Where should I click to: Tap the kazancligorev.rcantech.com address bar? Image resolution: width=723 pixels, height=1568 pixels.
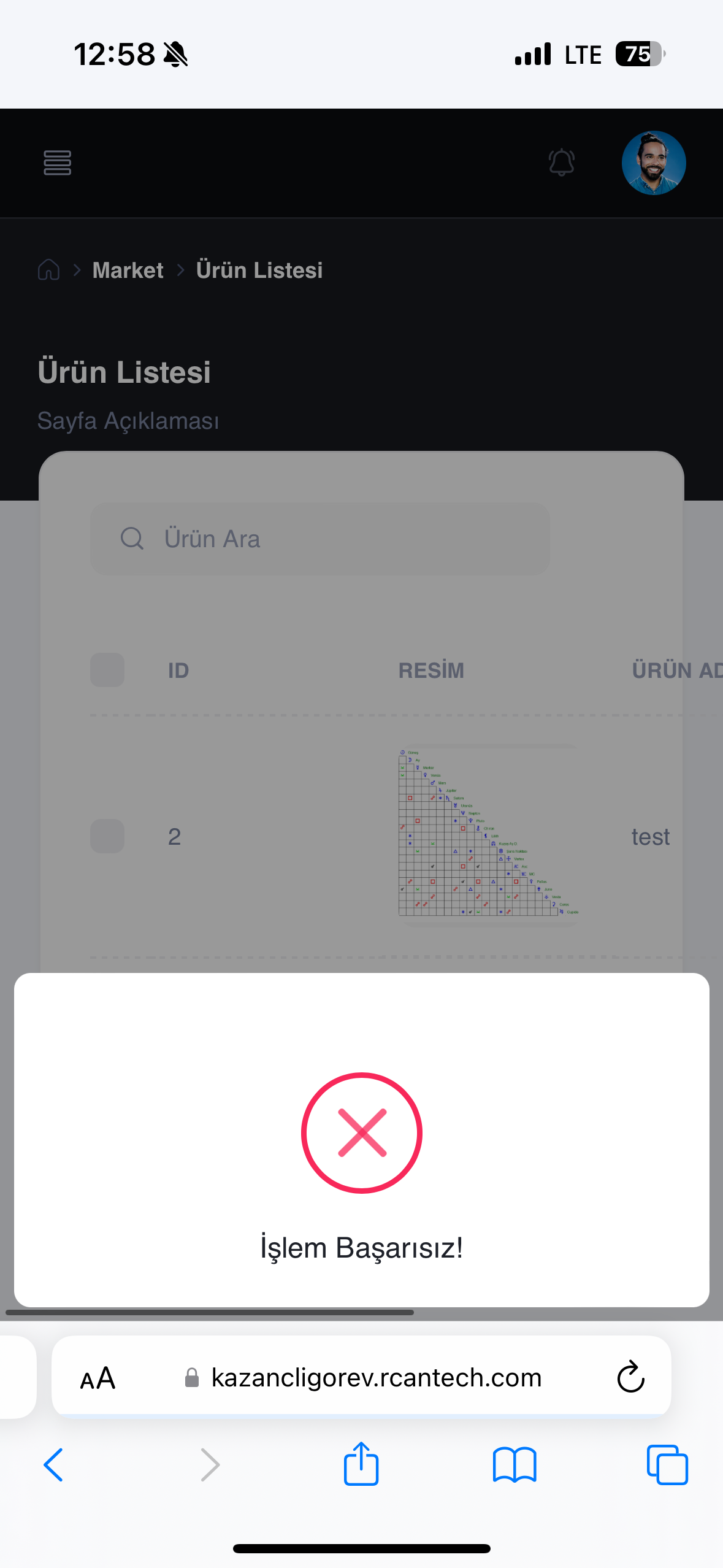[375, 1378]
